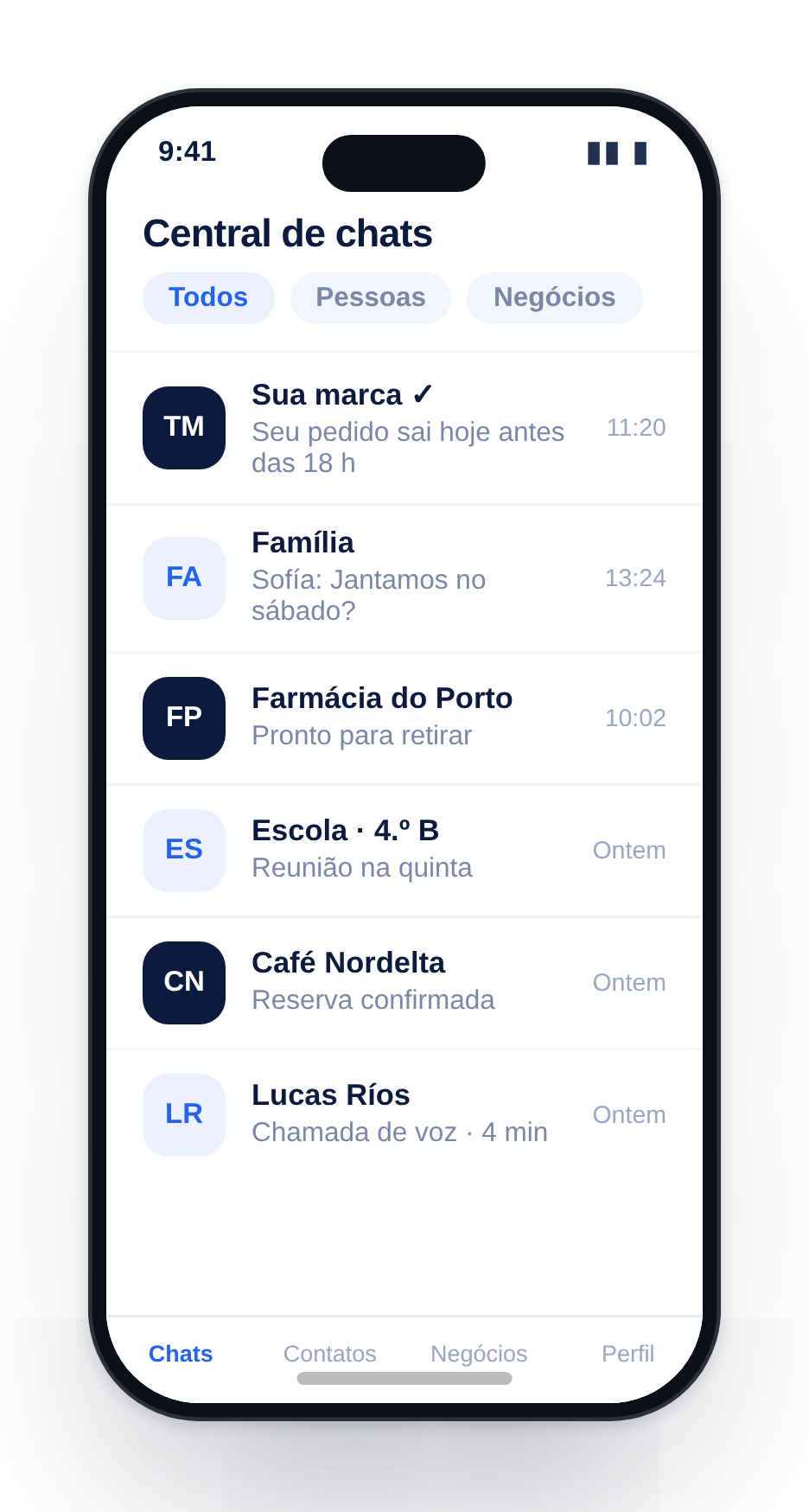
Task: Filter chats by Pessoas
Action: 370,298
